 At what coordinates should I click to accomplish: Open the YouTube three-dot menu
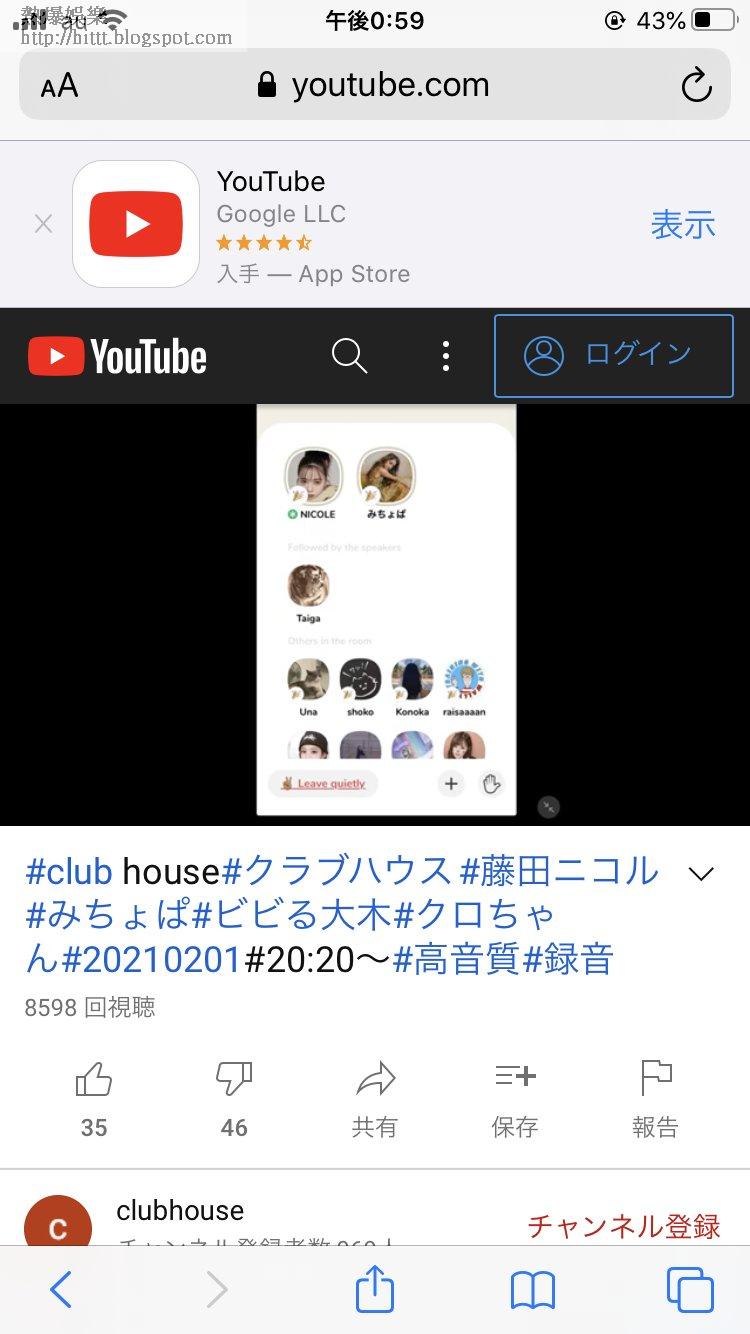[x=445, y=355]
